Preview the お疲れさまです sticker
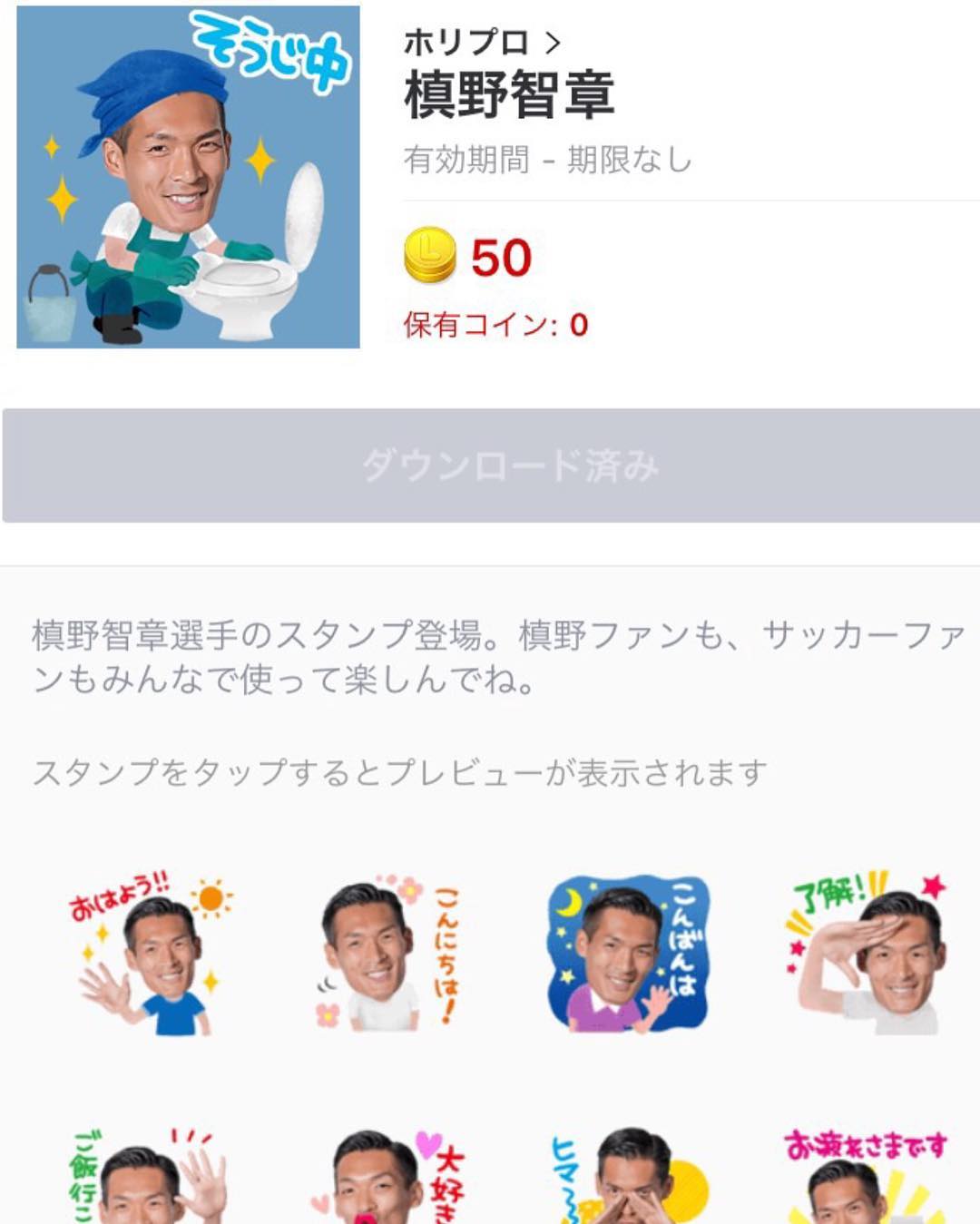The width and height of the screenshot is (980, 1224). coord(867,1178)
